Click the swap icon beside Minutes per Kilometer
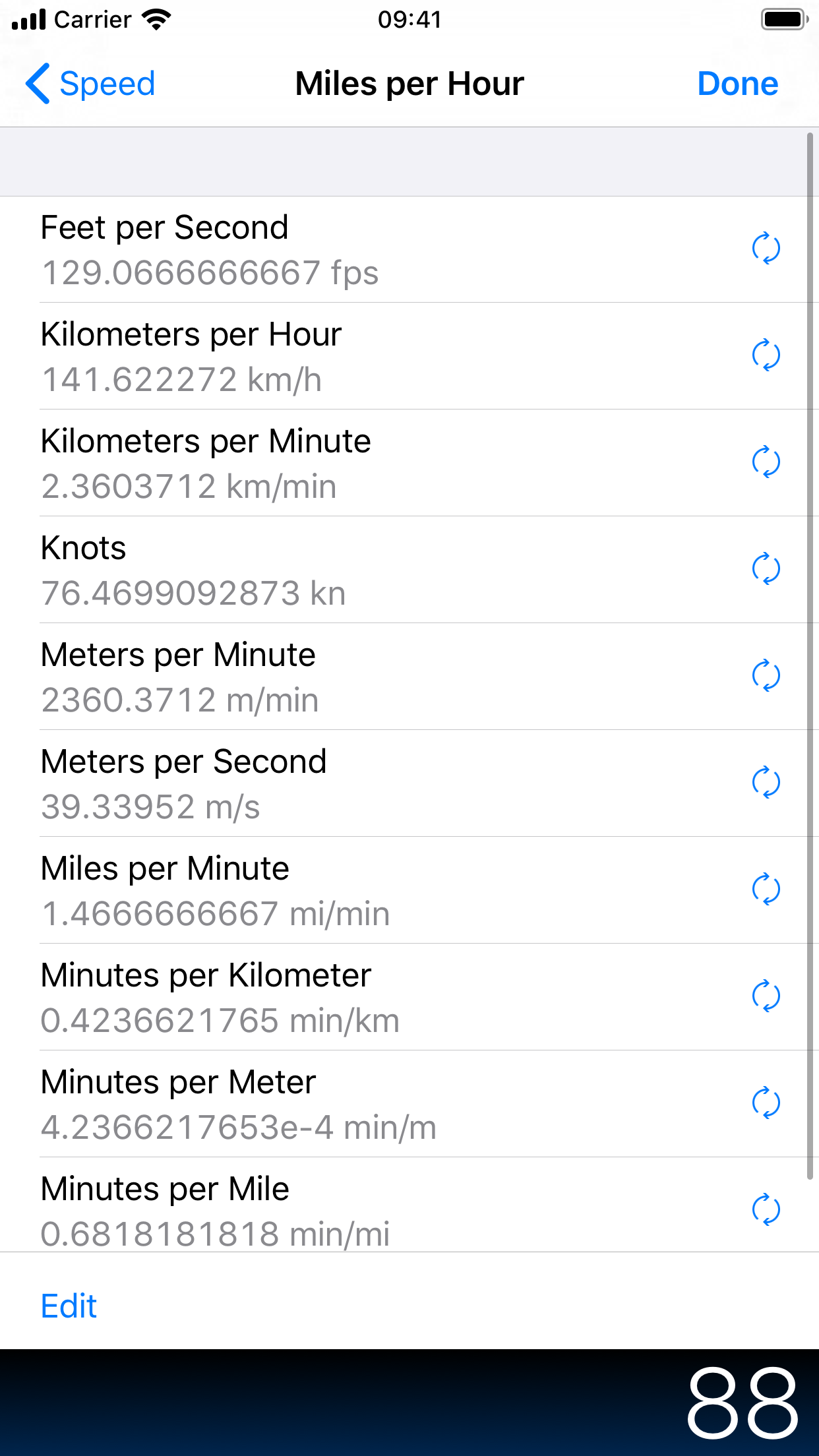 (767, 996)
